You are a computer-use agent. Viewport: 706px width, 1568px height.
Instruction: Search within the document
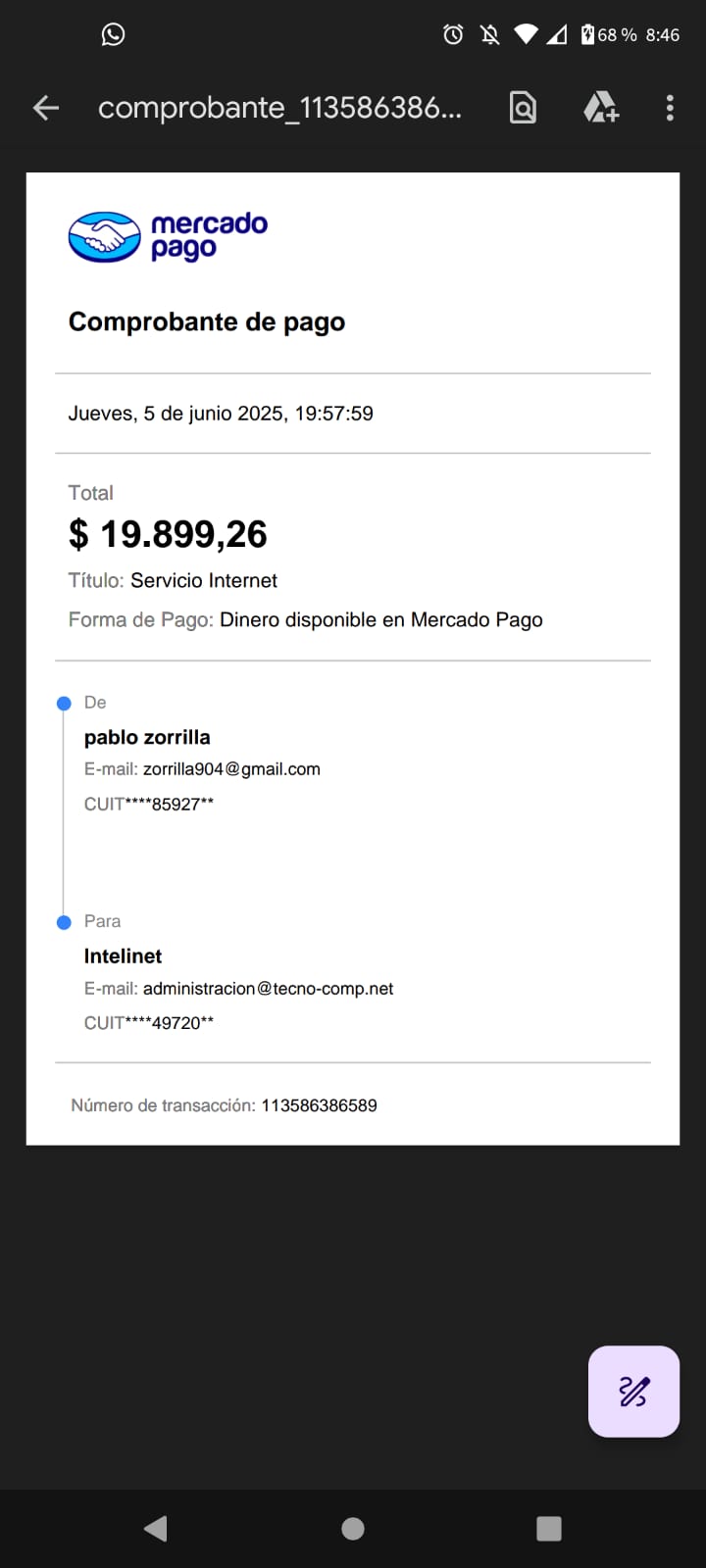pos(523,108)
